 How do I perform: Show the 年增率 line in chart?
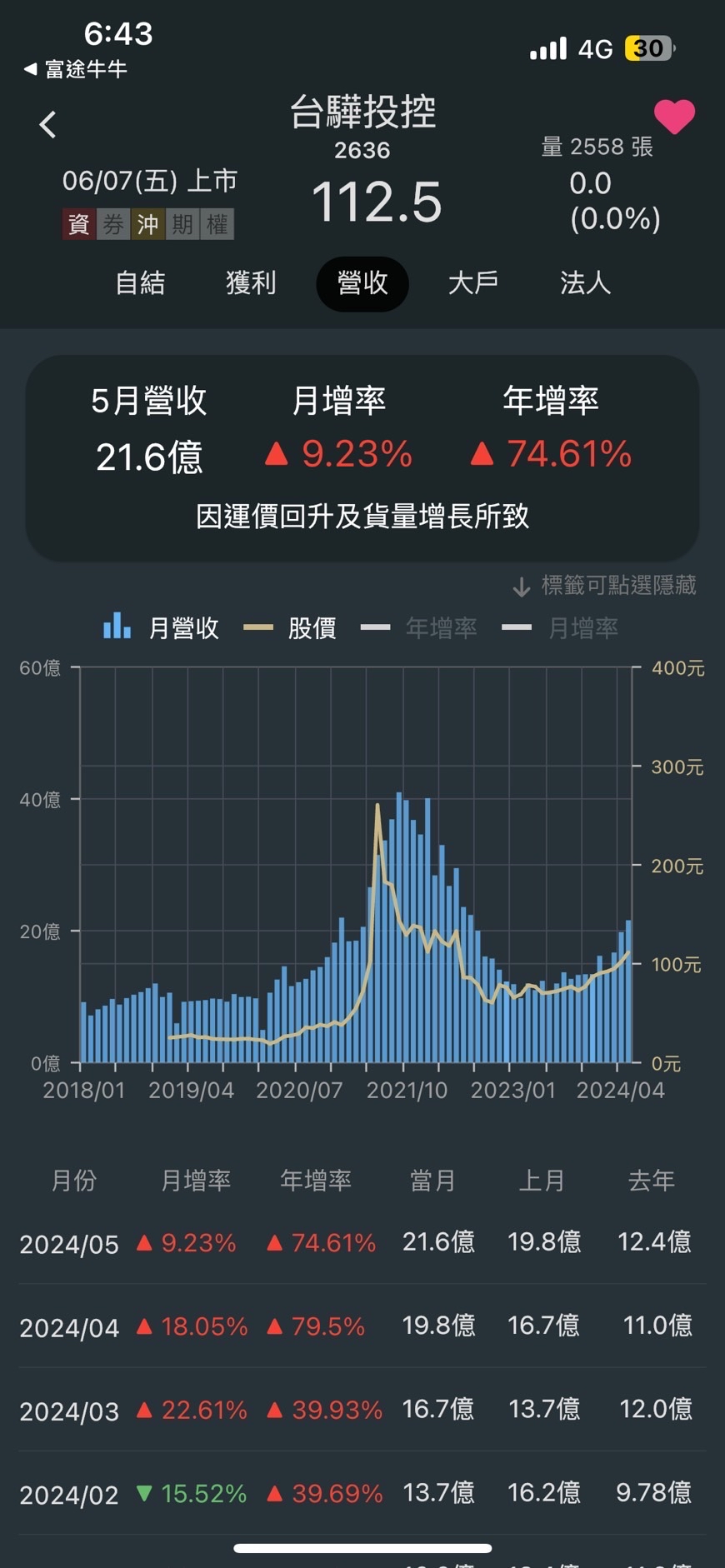click(419, 627)
